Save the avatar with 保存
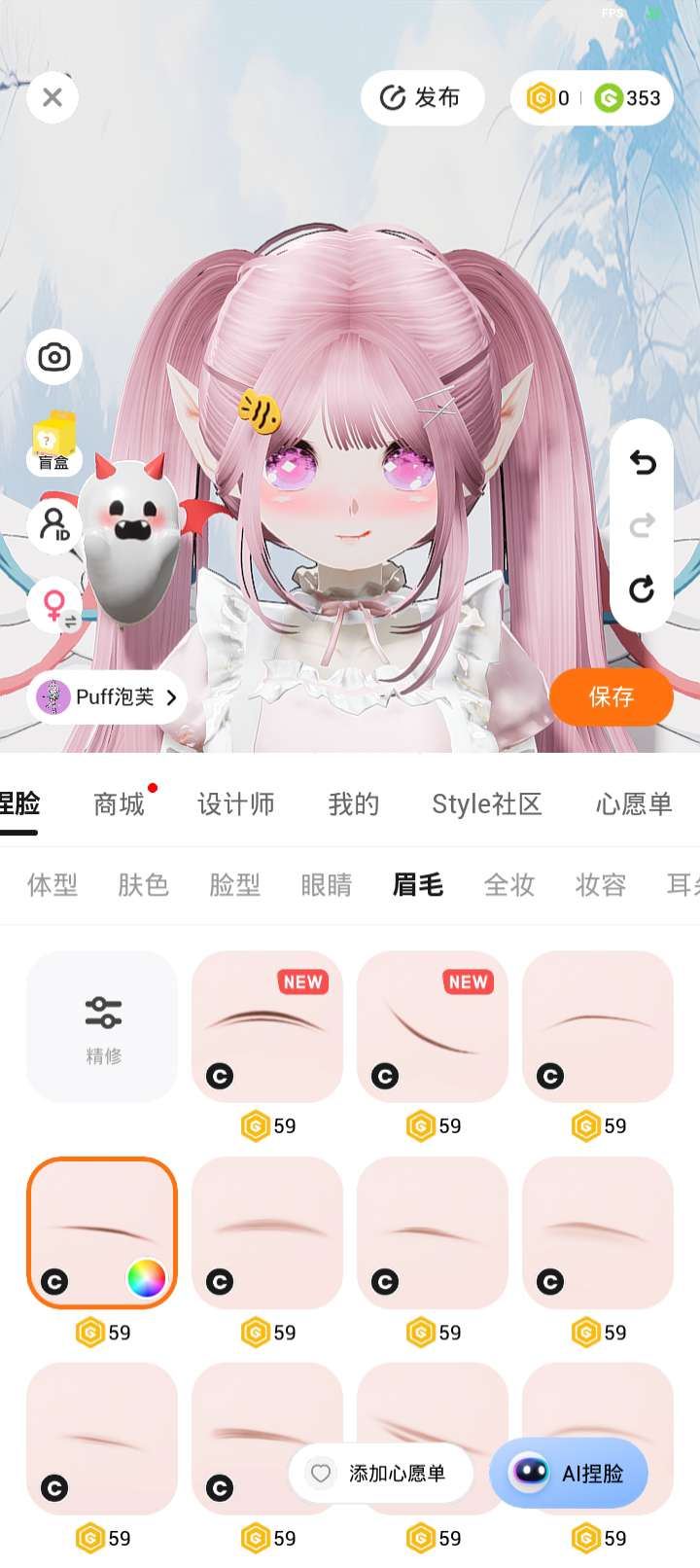 611,696
